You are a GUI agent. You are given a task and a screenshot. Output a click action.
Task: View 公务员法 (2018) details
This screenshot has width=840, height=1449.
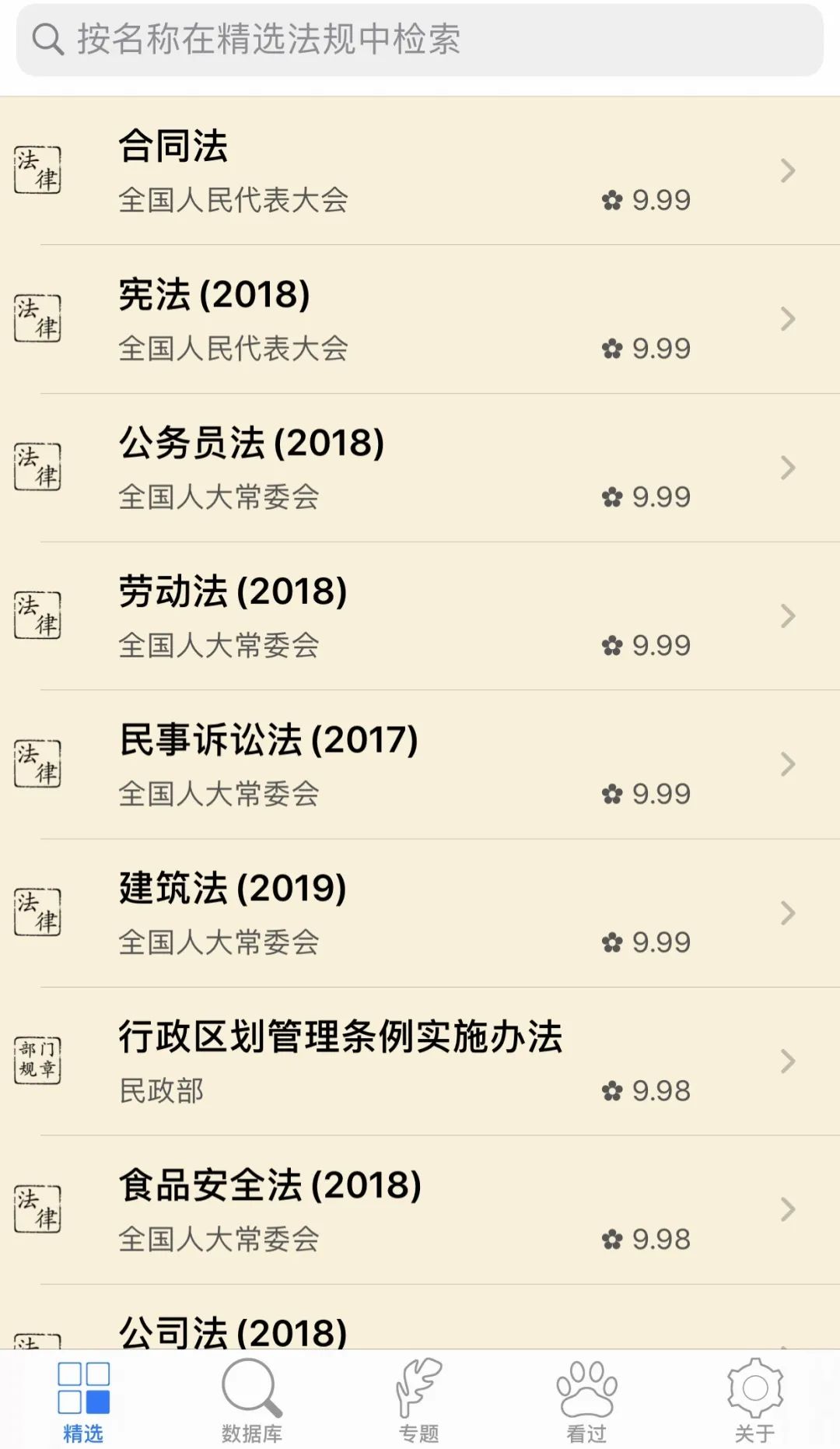click(x=420, y=468)
